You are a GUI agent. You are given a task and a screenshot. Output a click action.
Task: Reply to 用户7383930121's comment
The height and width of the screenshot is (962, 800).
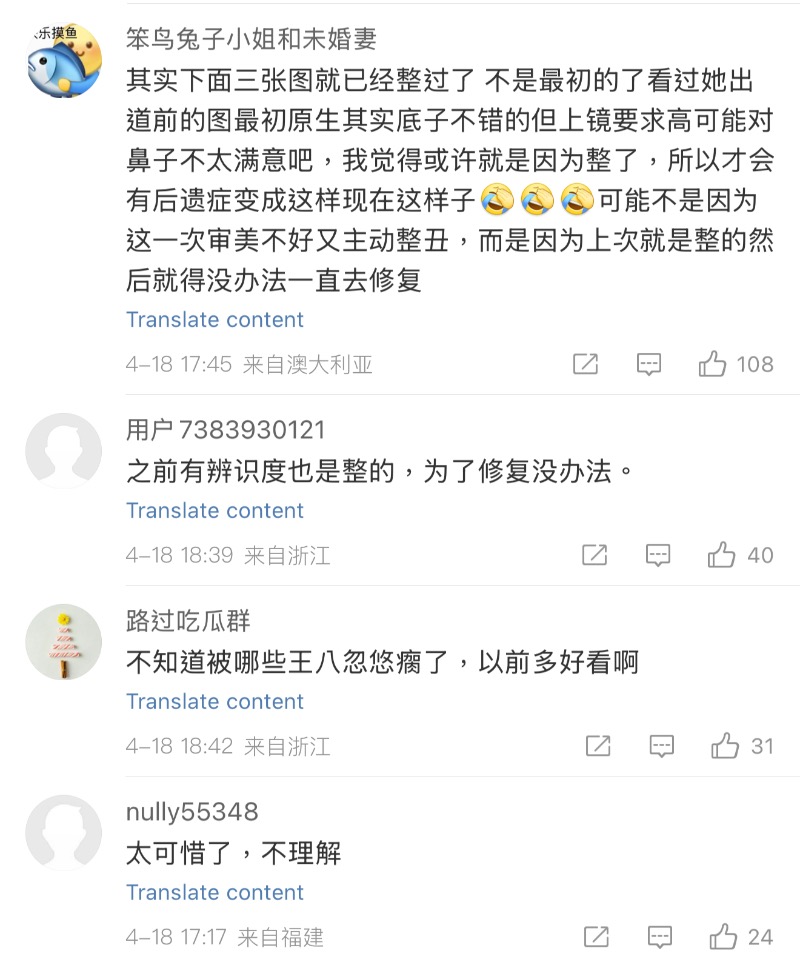click(657, 555)
